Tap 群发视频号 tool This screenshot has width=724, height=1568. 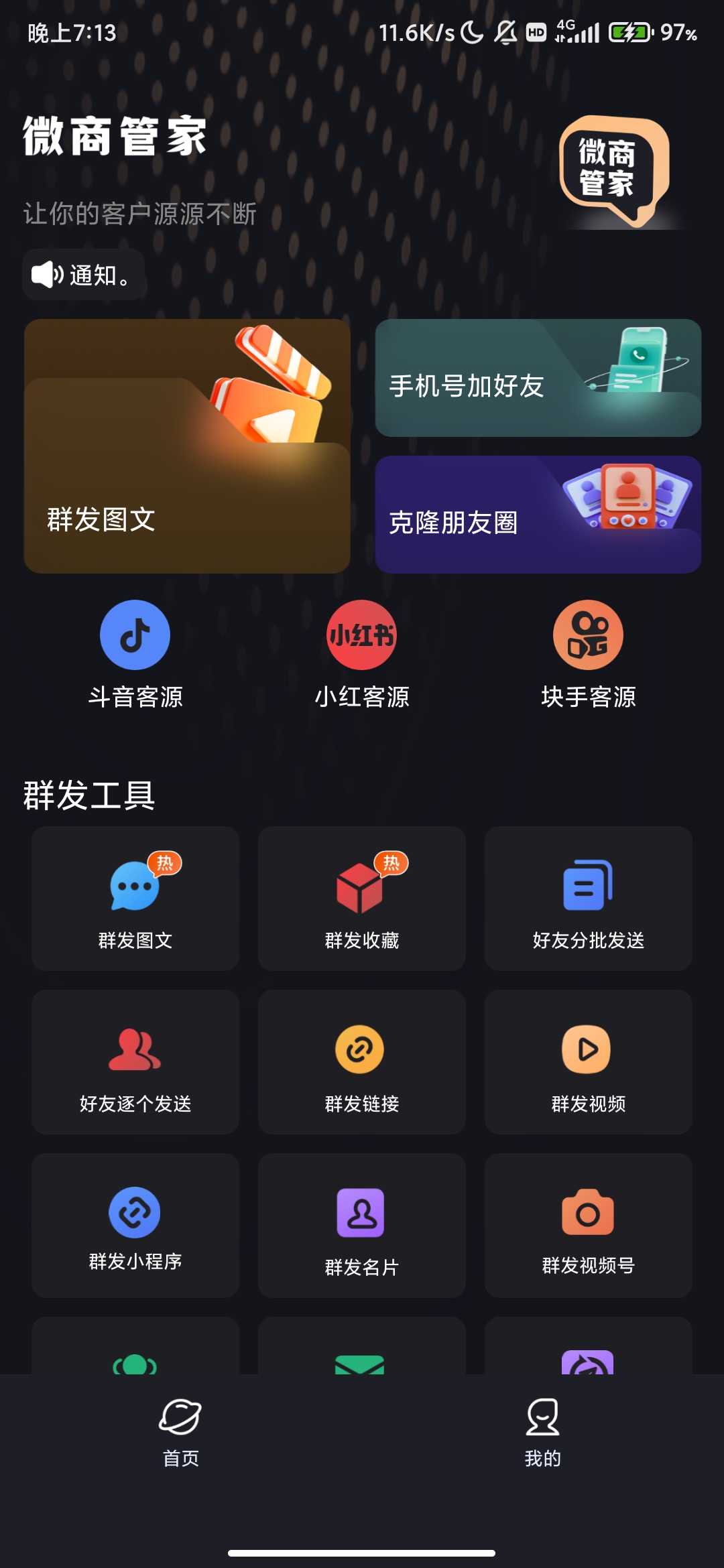tap(588, 1226)
